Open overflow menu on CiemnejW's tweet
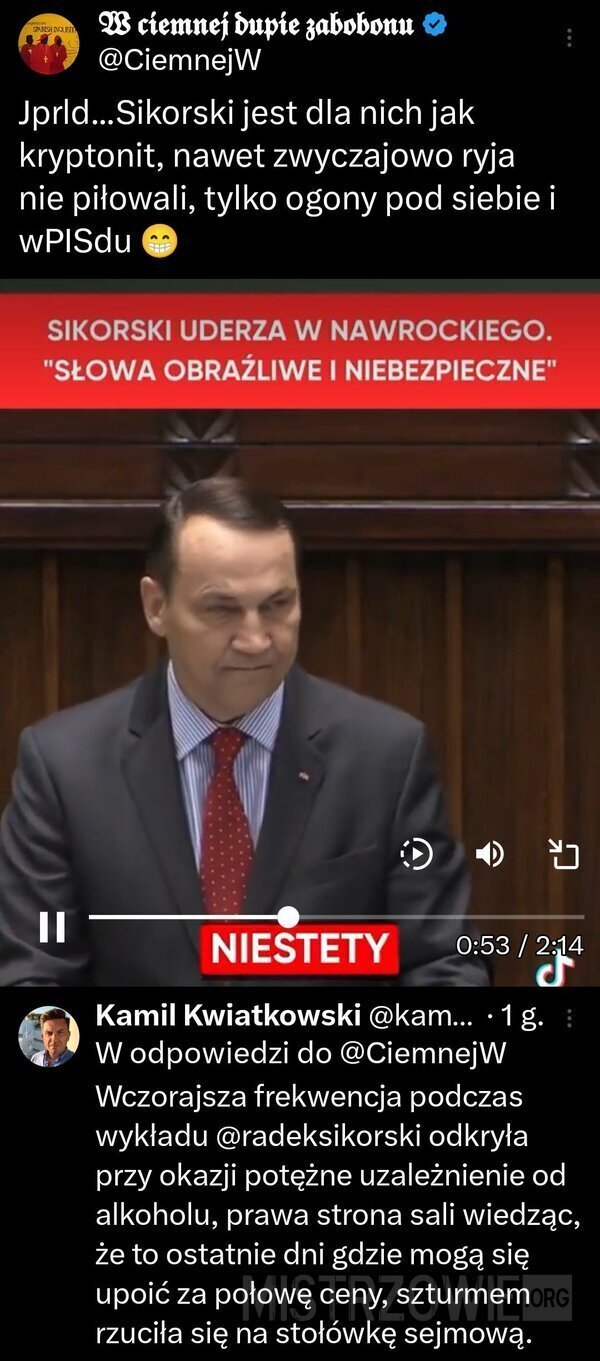This screenshot has height=1361, width=600. [569, 38]
